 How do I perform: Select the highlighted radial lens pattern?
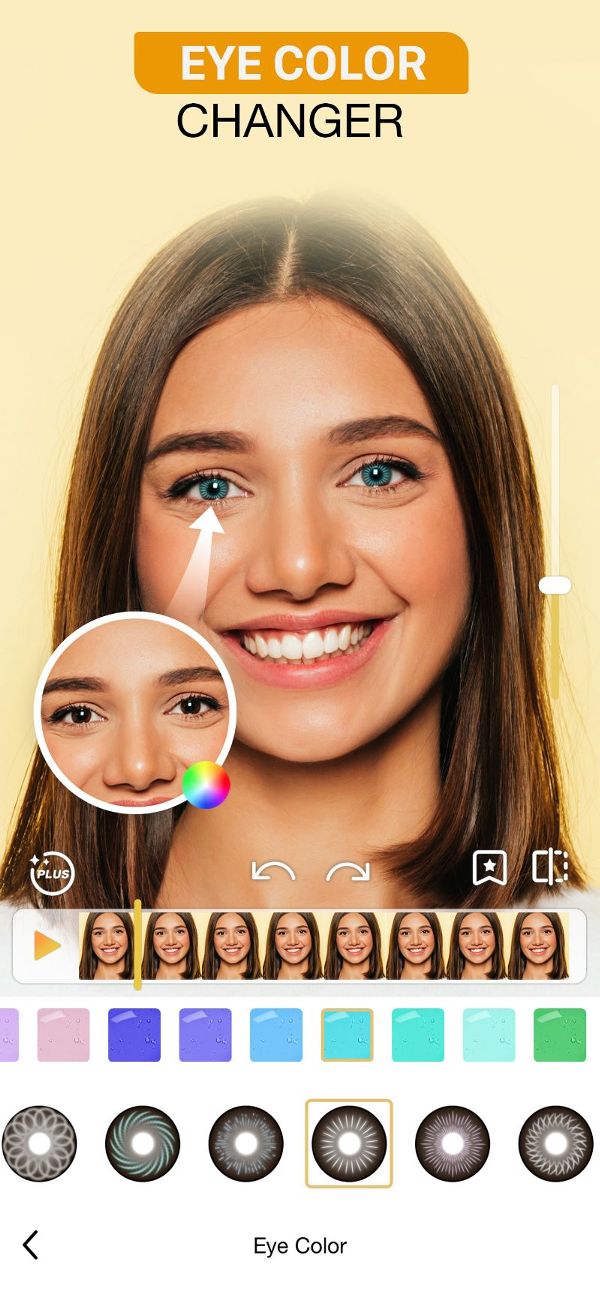tap(348, 1143)
